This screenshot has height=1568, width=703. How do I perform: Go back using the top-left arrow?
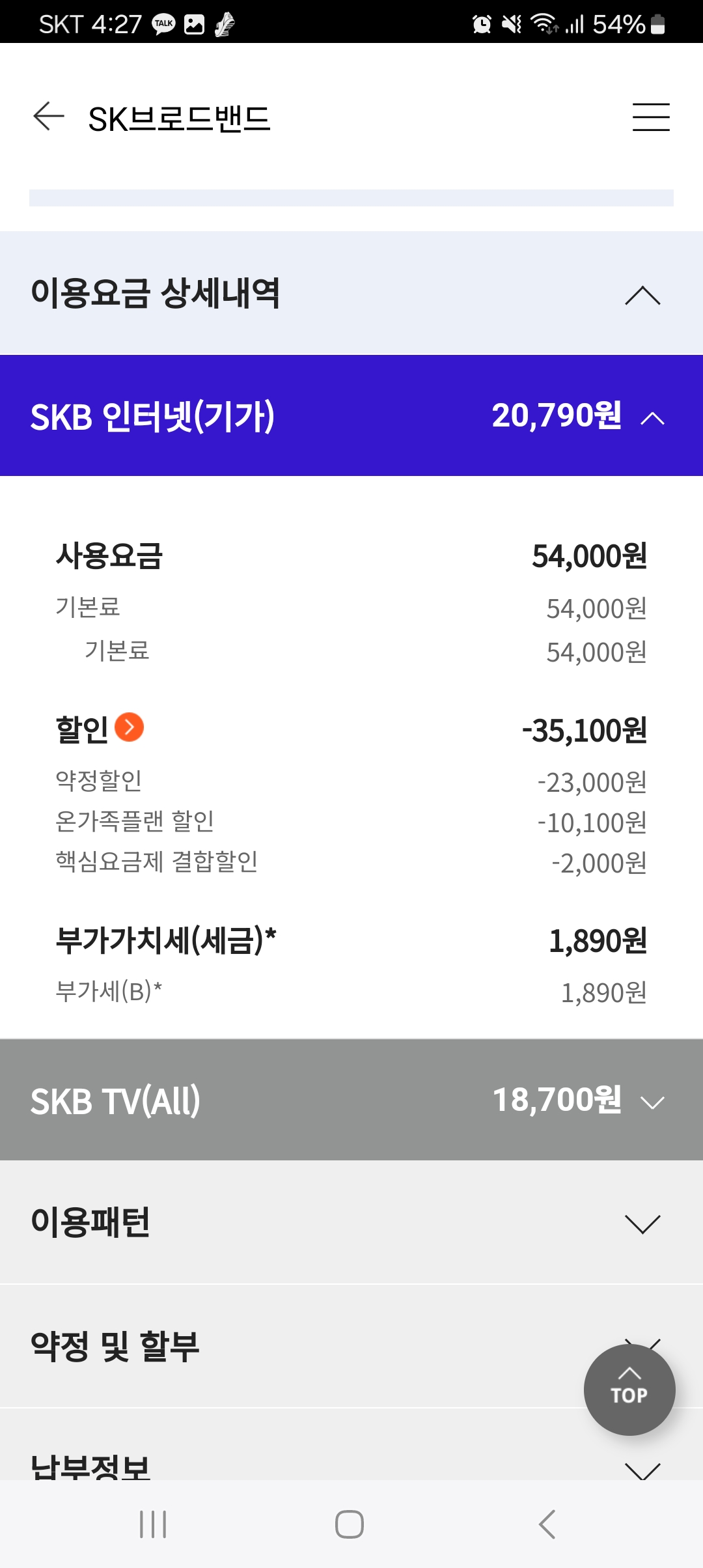pyautogui.click(x=49, y=117)
